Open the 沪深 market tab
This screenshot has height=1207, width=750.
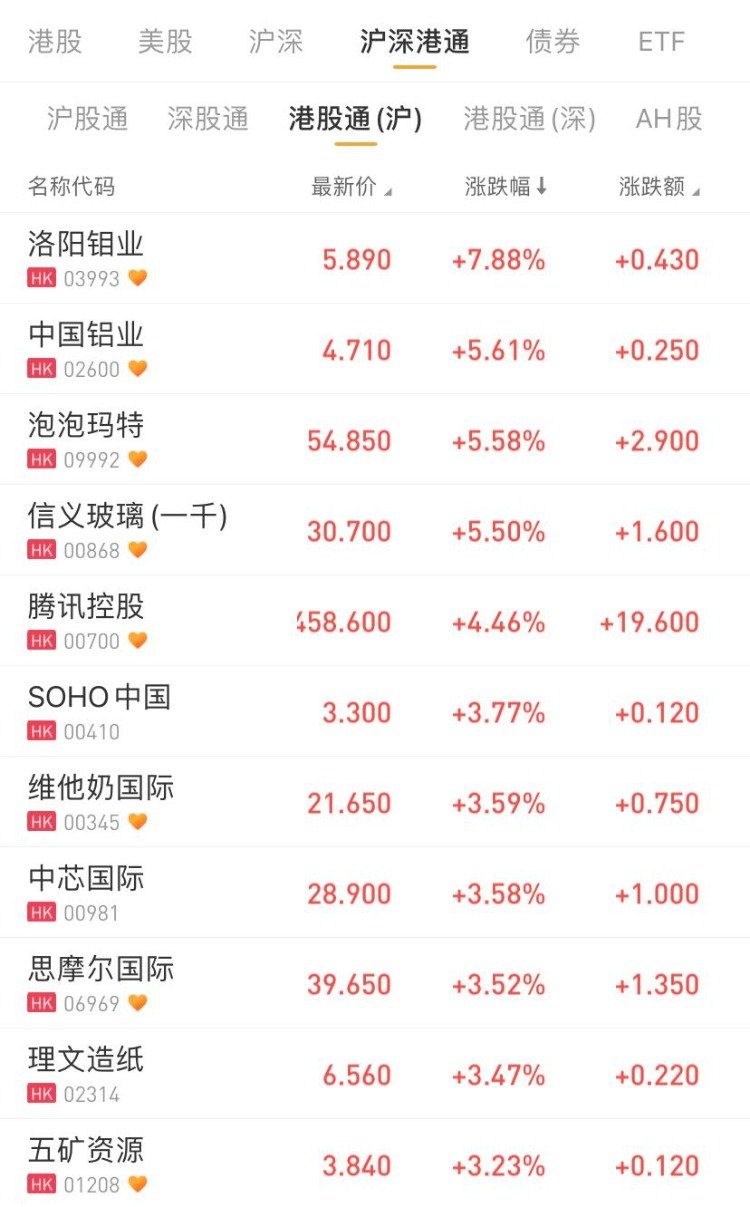(275, 42)
